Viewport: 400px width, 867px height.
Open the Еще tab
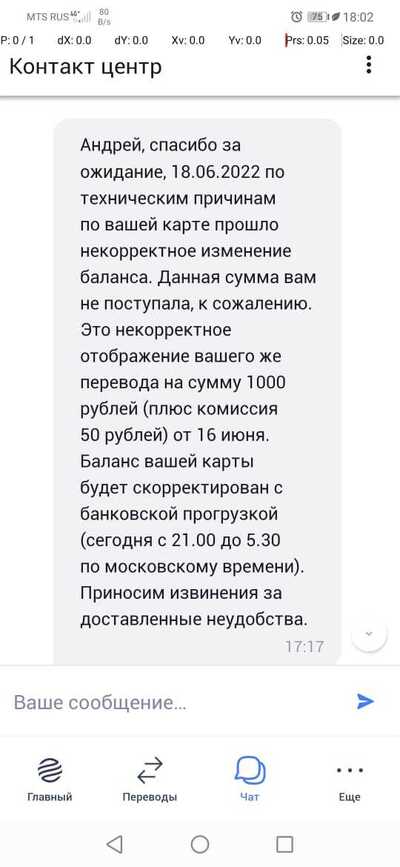[x=350, y=779]
